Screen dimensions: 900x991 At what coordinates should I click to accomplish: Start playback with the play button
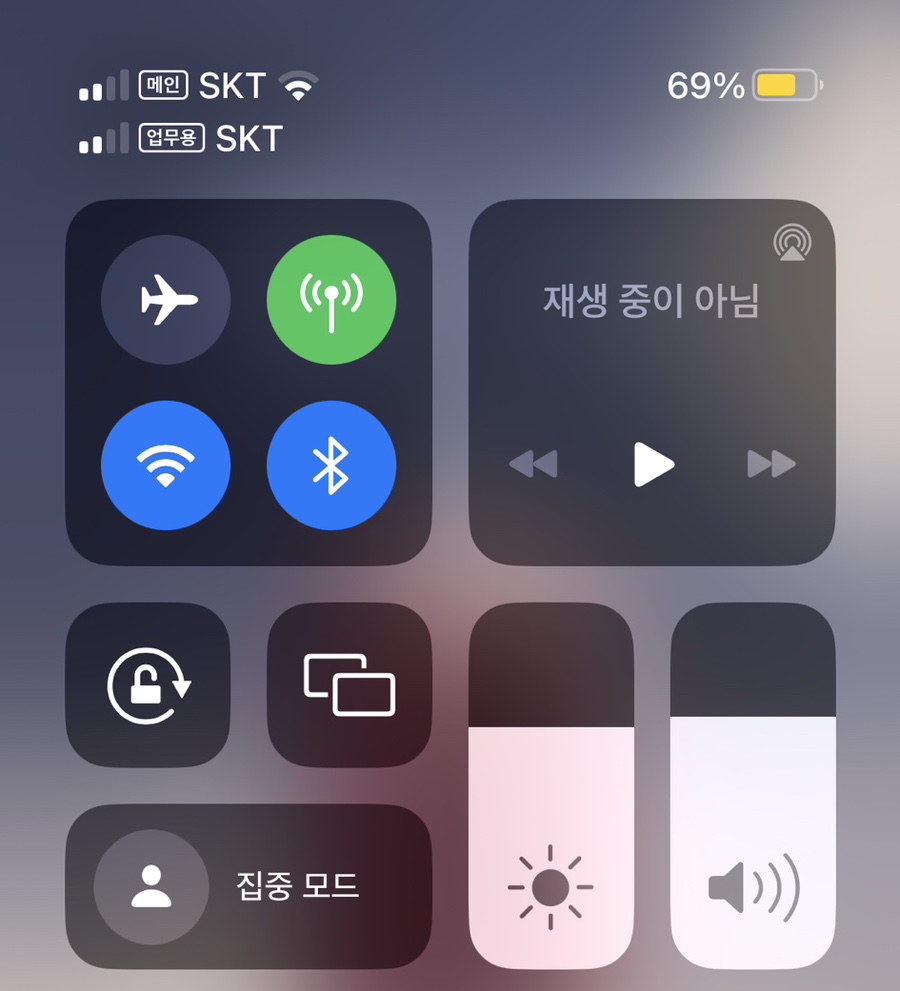(653, 464)
